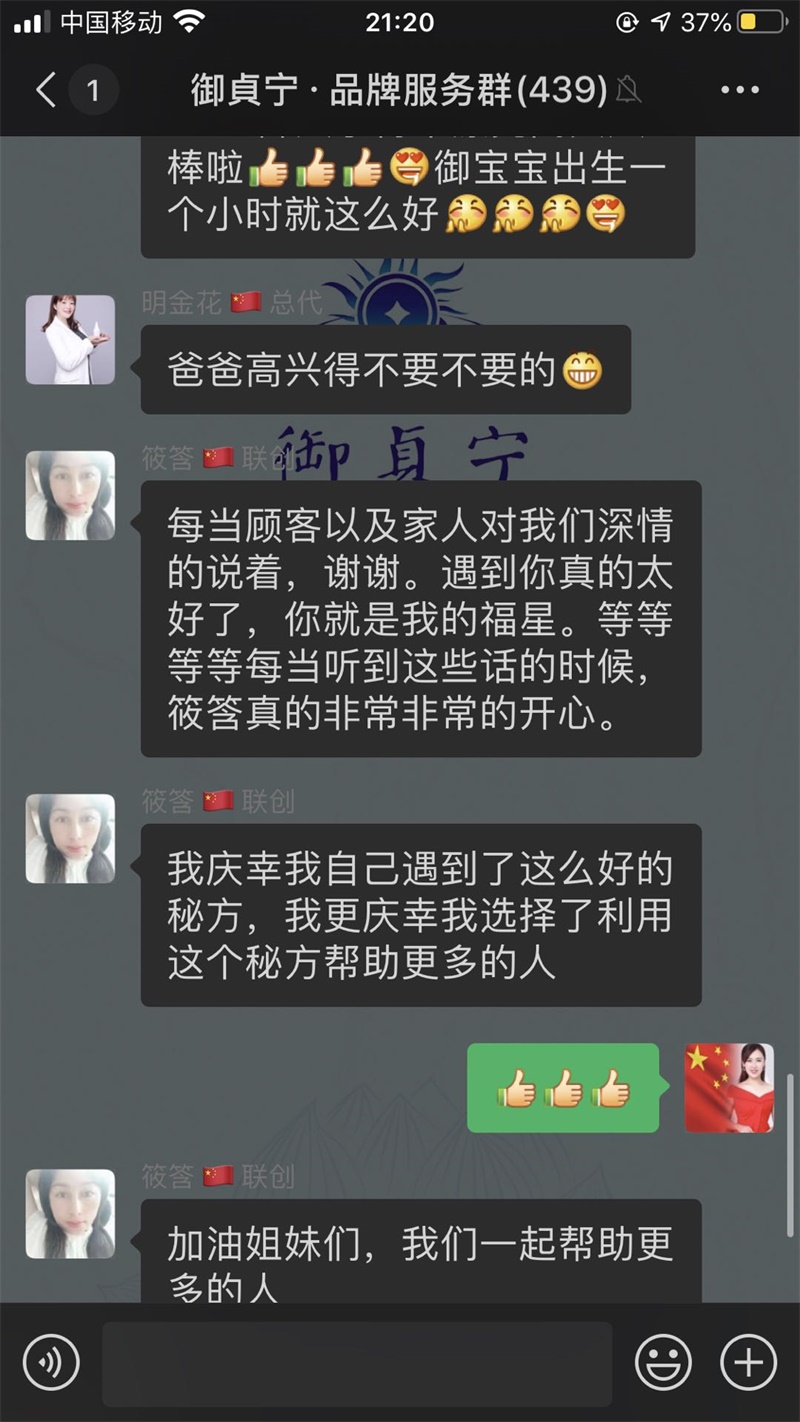Open 筱答's avatar beside the 加油姐妹们 message
Image resolution: width=800 pixels, height=1422 pixels.
pyautogui.click(x=70, y=1214)
